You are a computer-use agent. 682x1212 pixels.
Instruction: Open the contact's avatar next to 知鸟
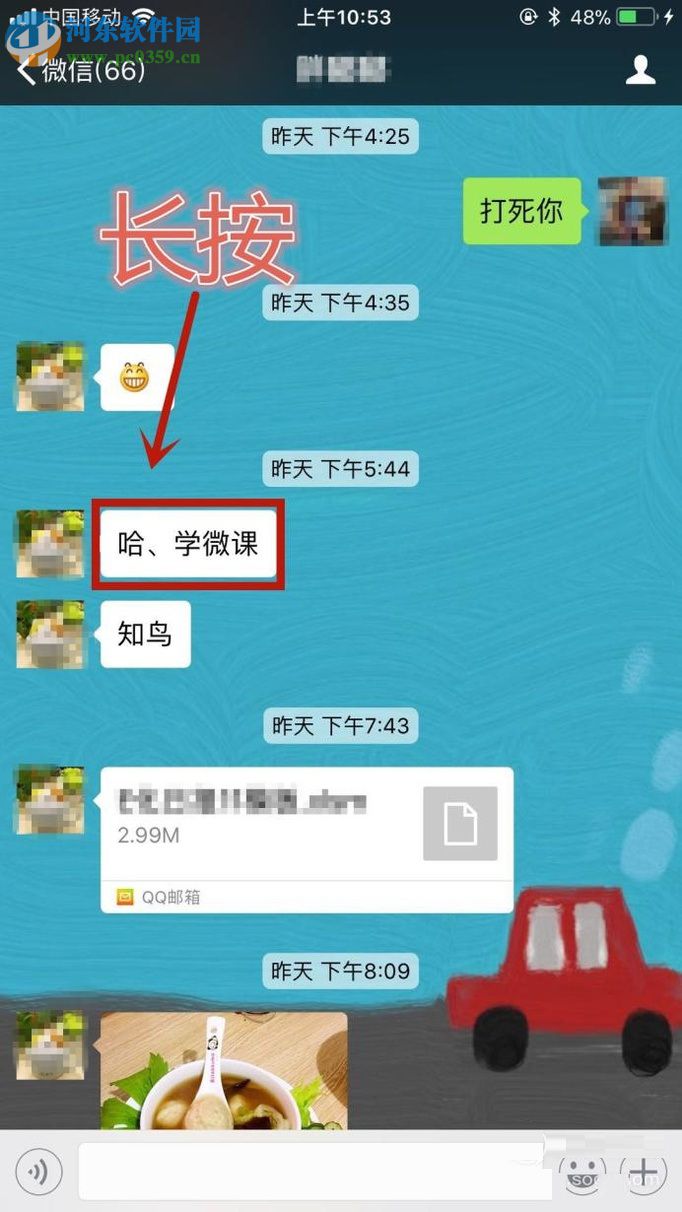[x=50, y=634]
